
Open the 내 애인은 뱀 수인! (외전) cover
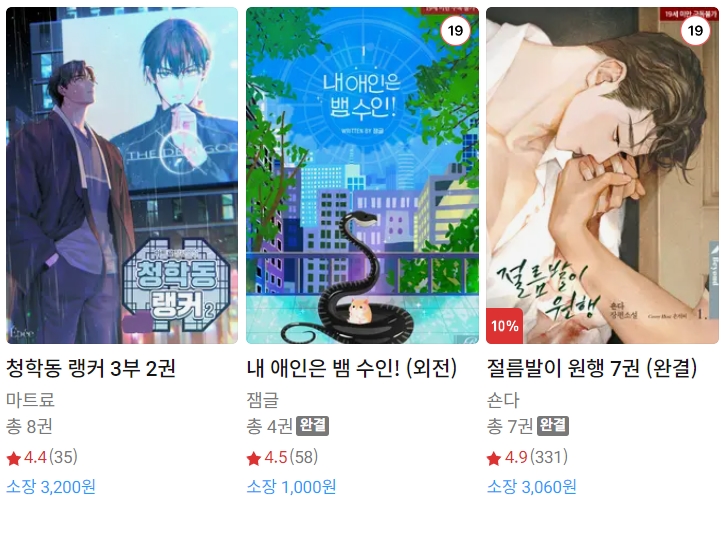point(362,176)
